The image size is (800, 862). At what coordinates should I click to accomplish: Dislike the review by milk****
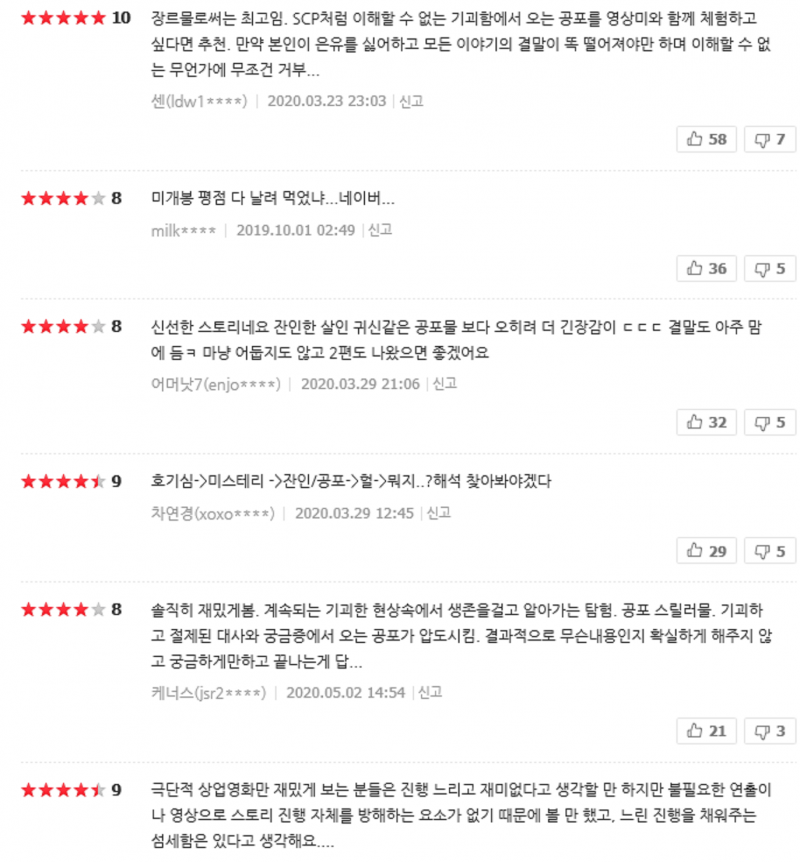click(x=770, y=268)
